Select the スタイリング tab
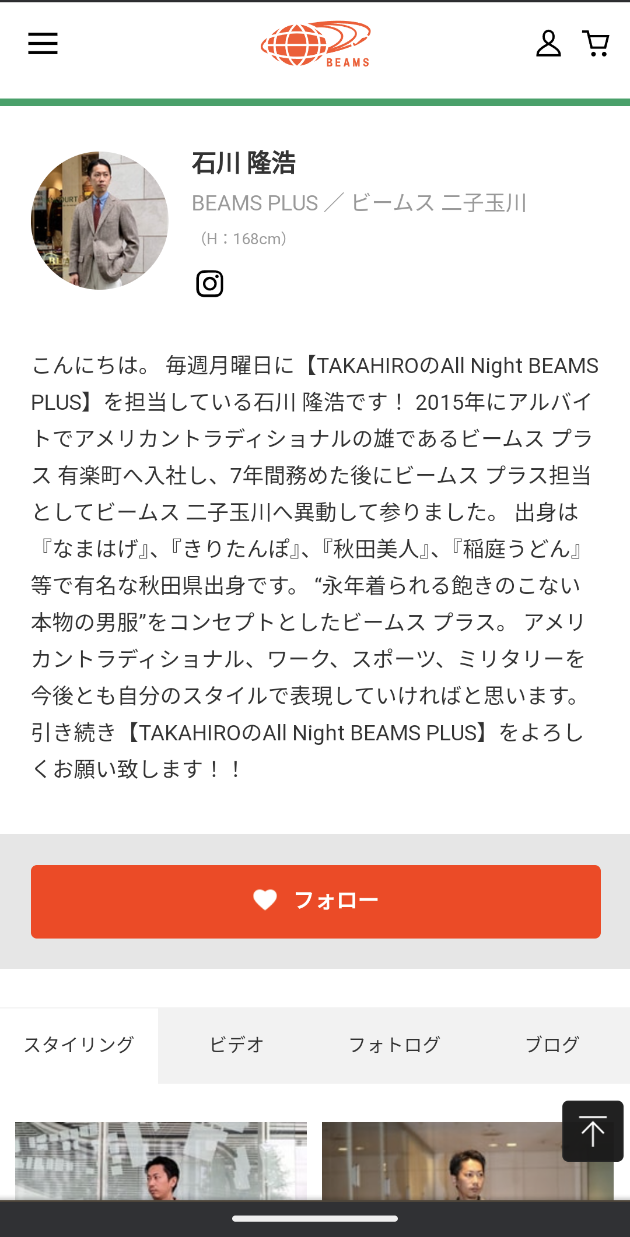 tap(79, 1045)
